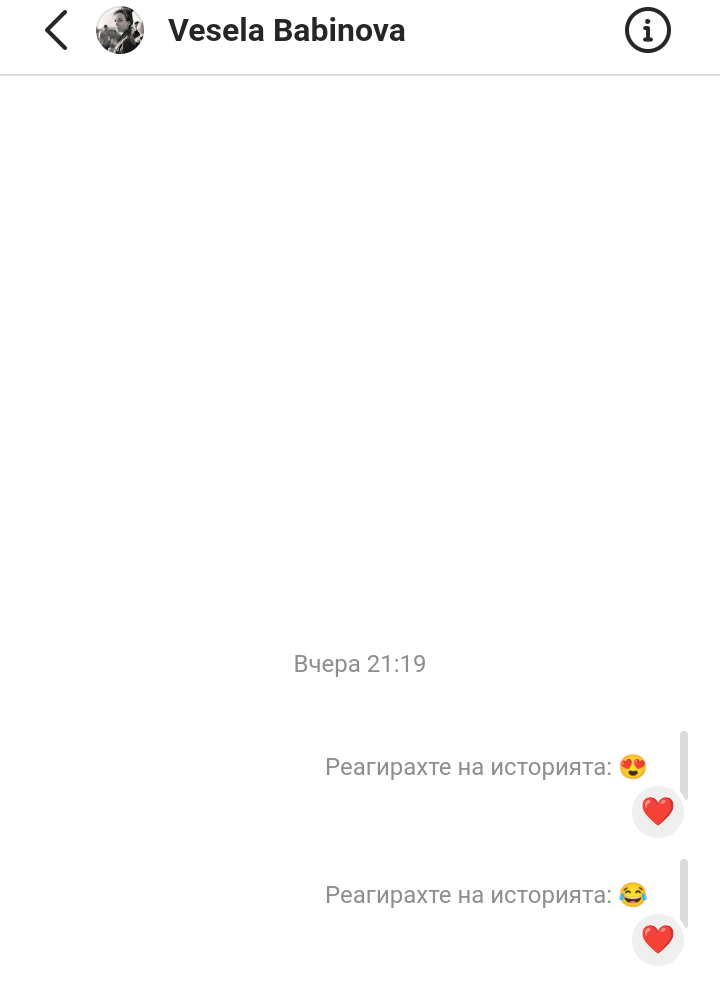Image resolution: width=720 pixels, height=1007 pixels.
Task: Tap heart reaction under the laughing story reaction
Action: coord(658,939)
